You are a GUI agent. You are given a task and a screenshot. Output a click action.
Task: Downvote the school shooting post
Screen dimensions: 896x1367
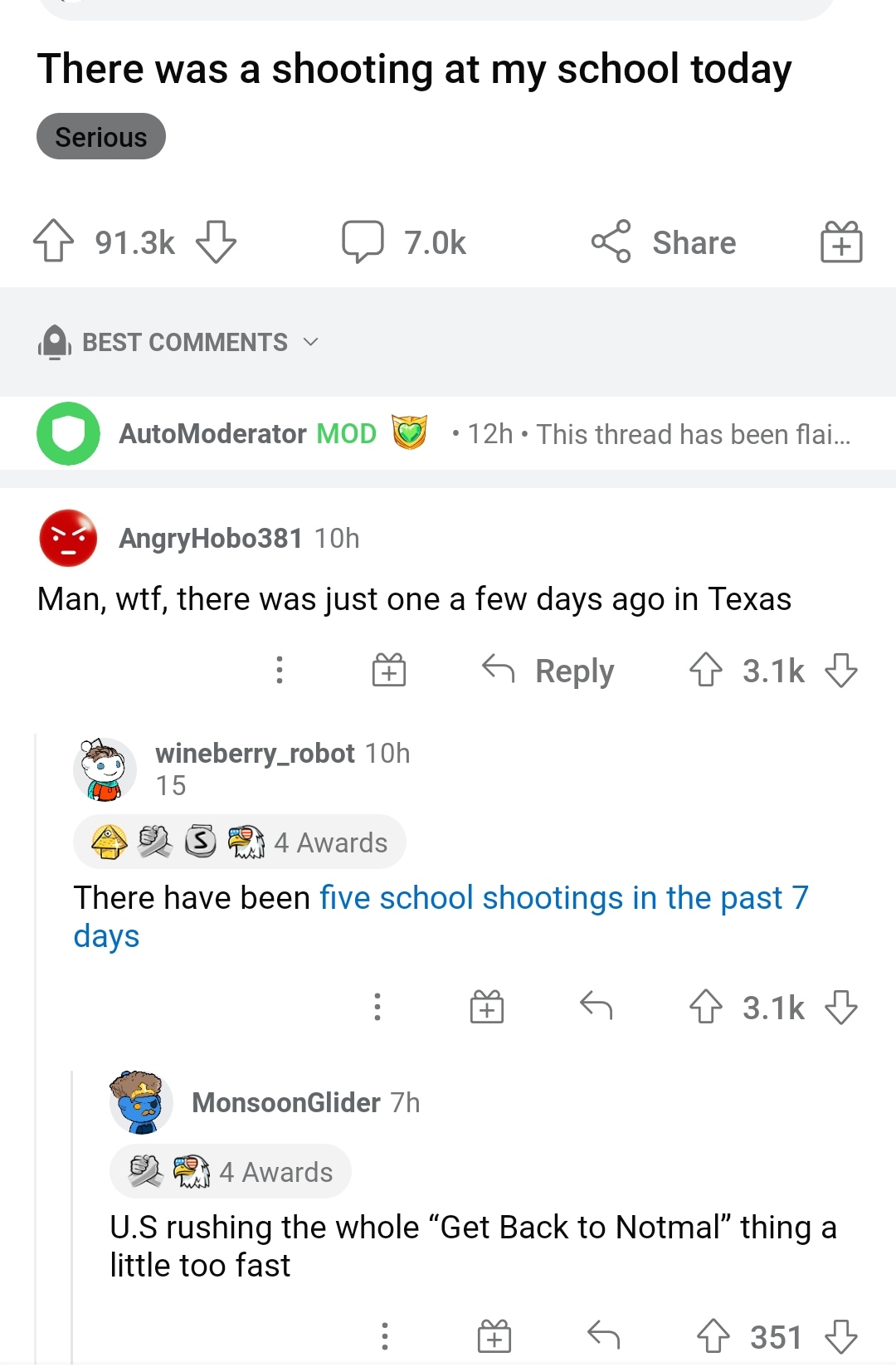coord(217,242)
